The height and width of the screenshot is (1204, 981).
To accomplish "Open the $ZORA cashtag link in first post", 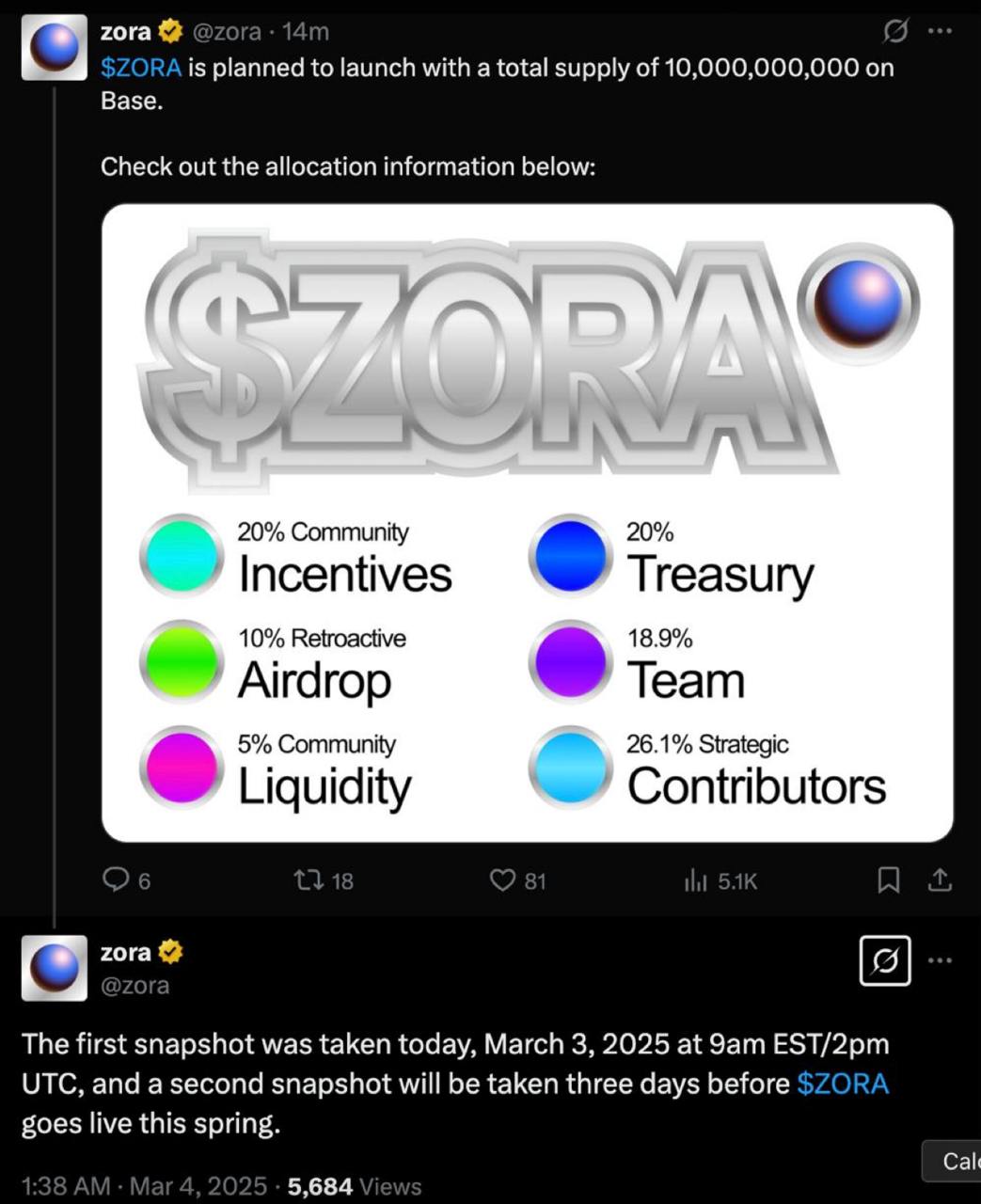I will (141, 68).
